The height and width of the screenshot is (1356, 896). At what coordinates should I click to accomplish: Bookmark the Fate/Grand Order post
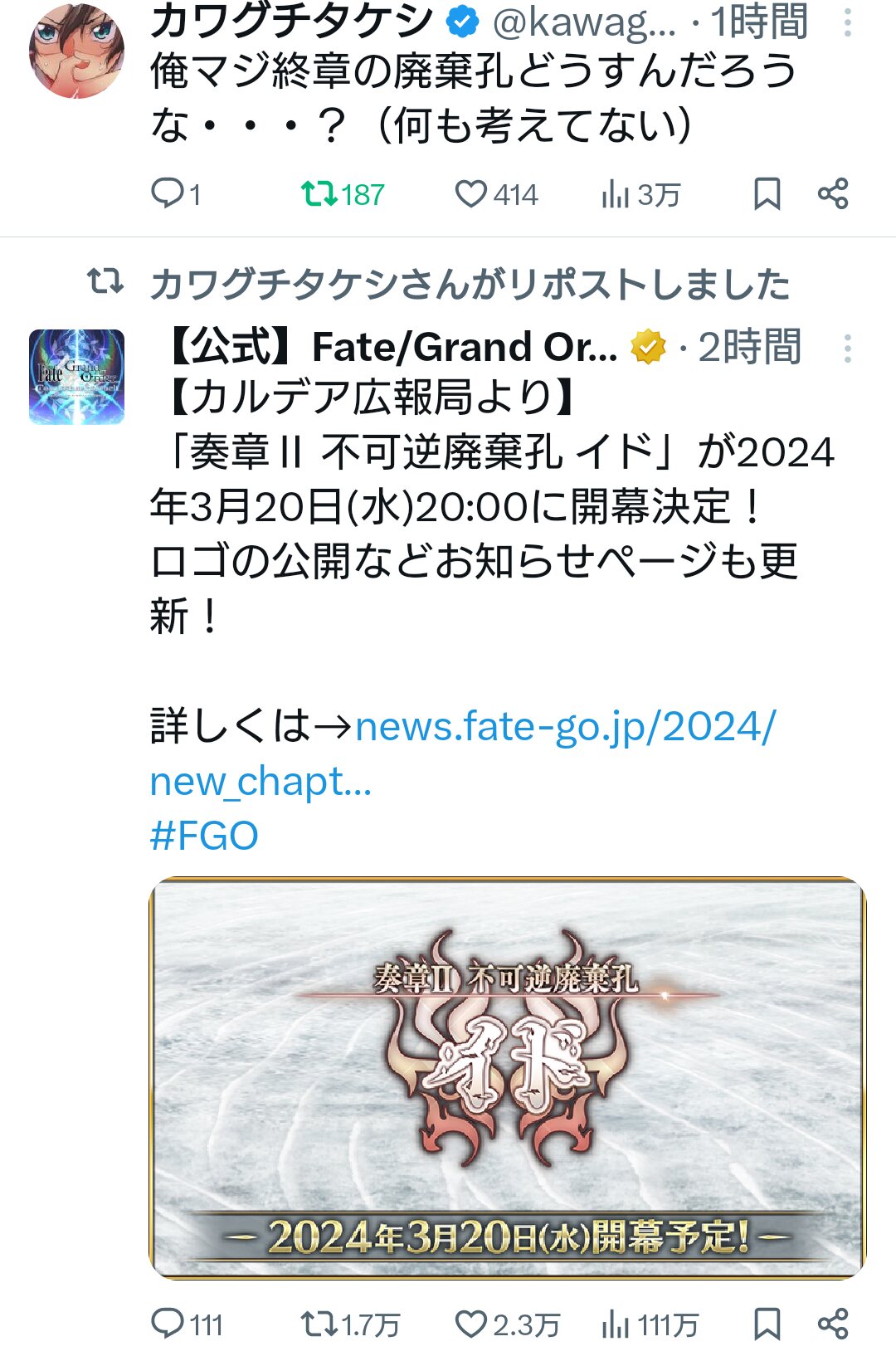[767, 1323]
